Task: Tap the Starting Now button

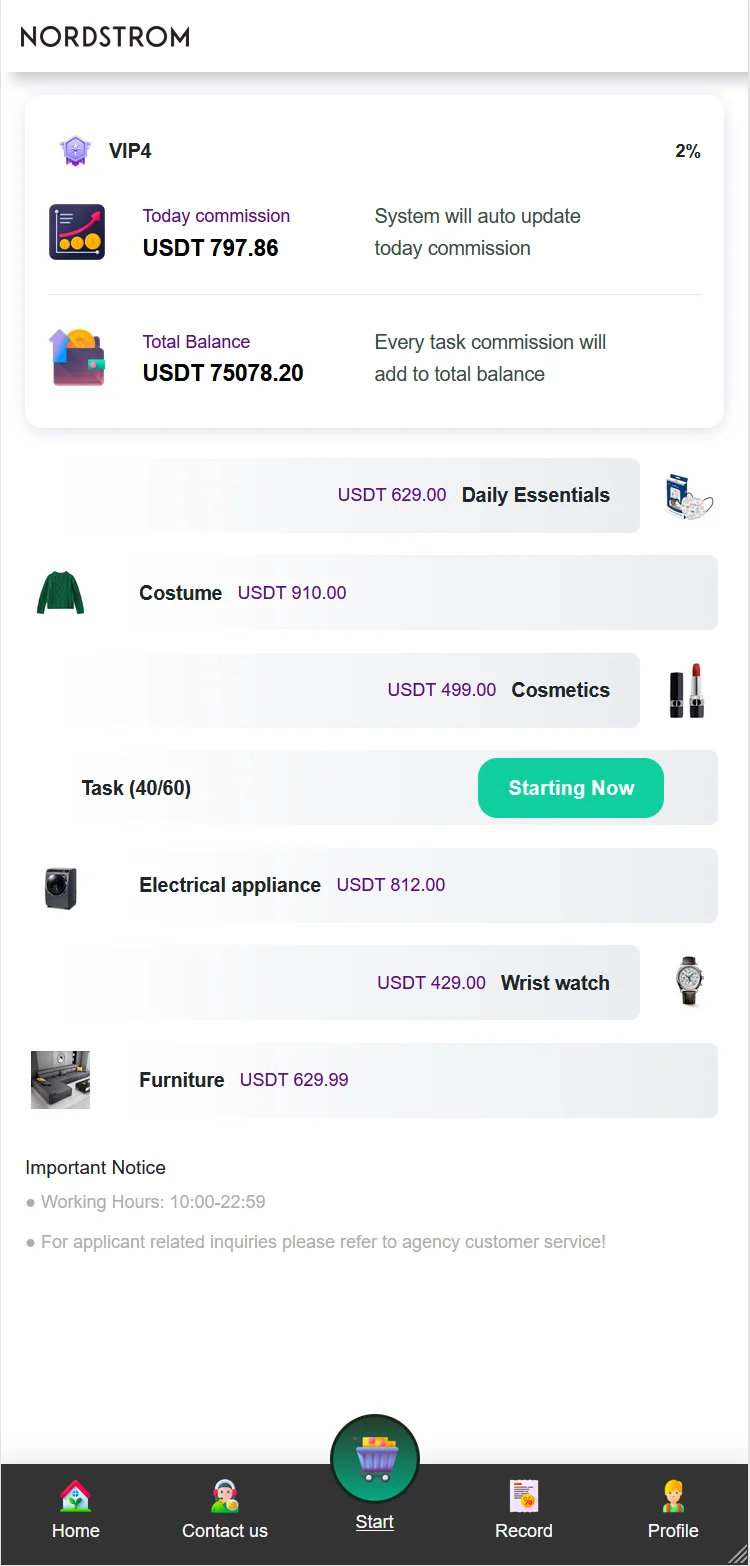Action: [x=570, y=788]
